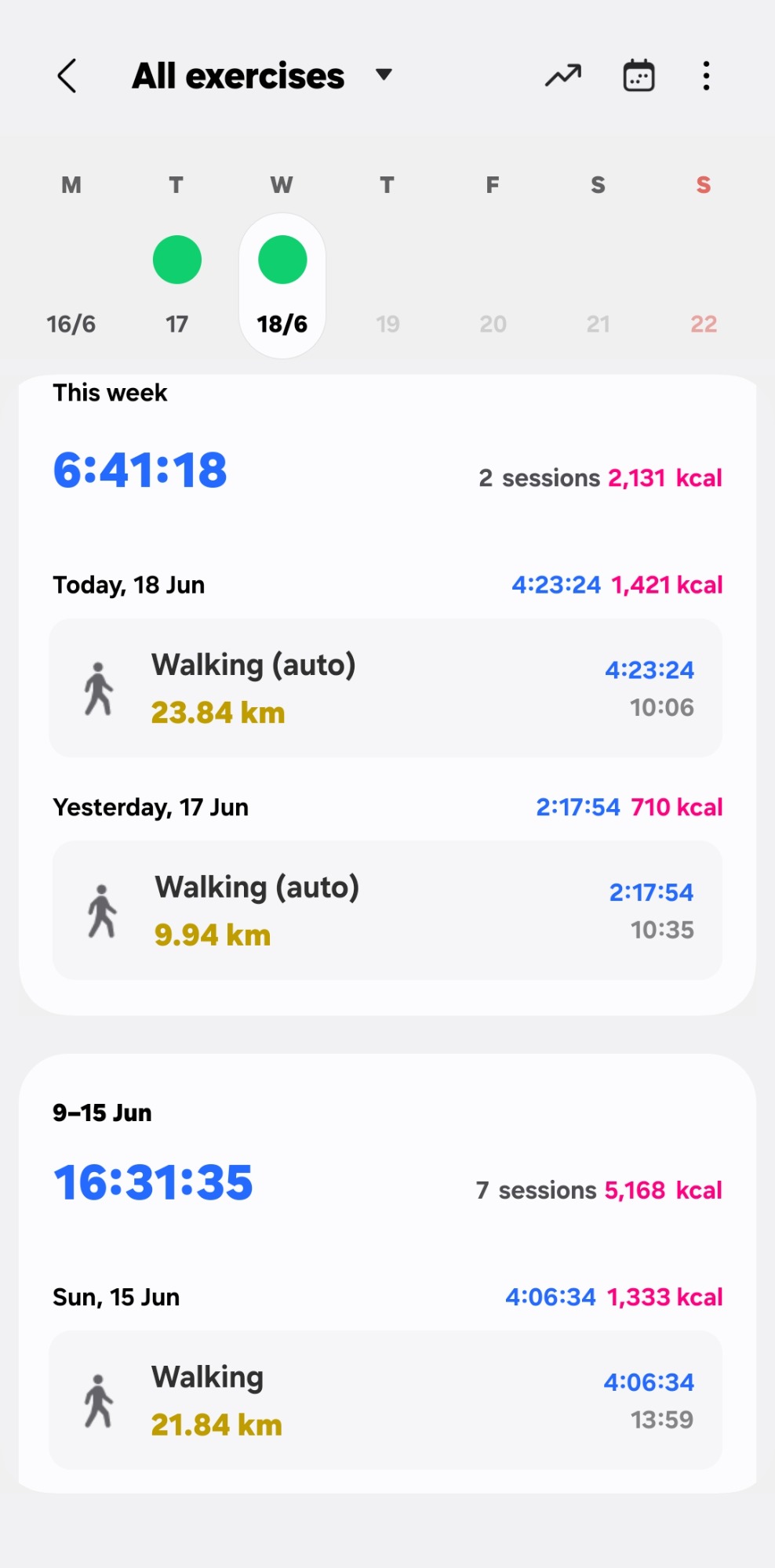Go back using the top-left arrow
Image resolution: width=775 pixels, height=1568 pixels.
(x=67, y=76)
